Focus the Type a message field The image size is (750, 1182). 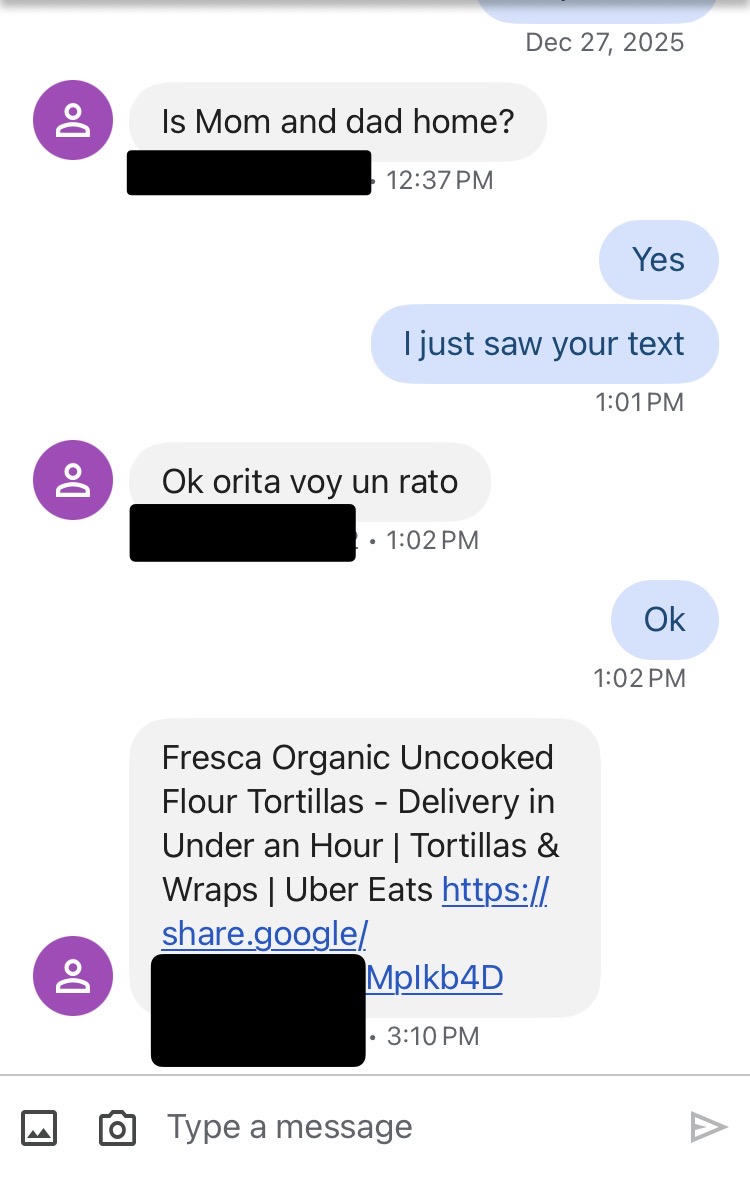[400, 1127]
